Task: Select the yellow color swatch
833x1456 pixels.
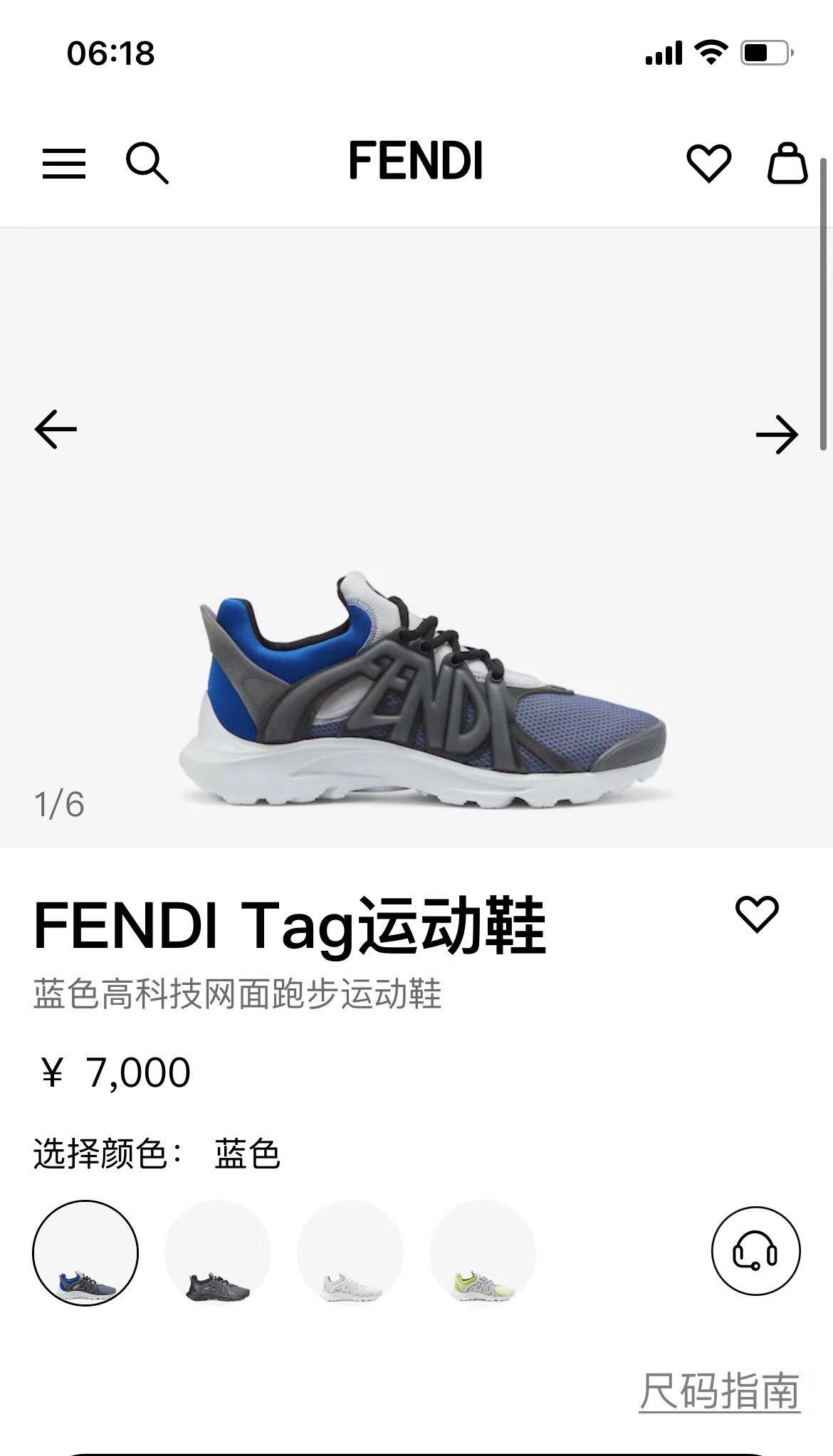Action: click(483, 1252)
